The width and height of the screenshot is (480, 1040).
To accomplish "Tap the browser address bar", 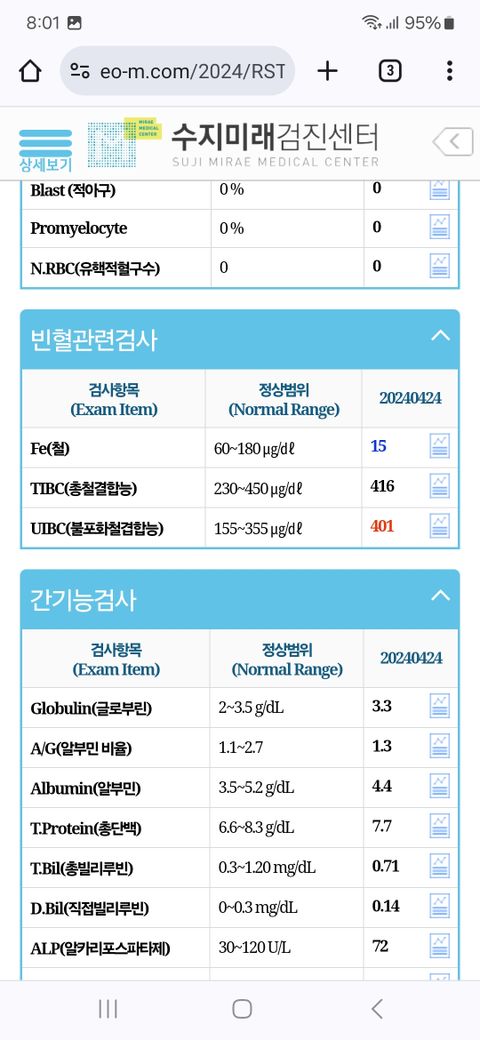I will 178,71.
